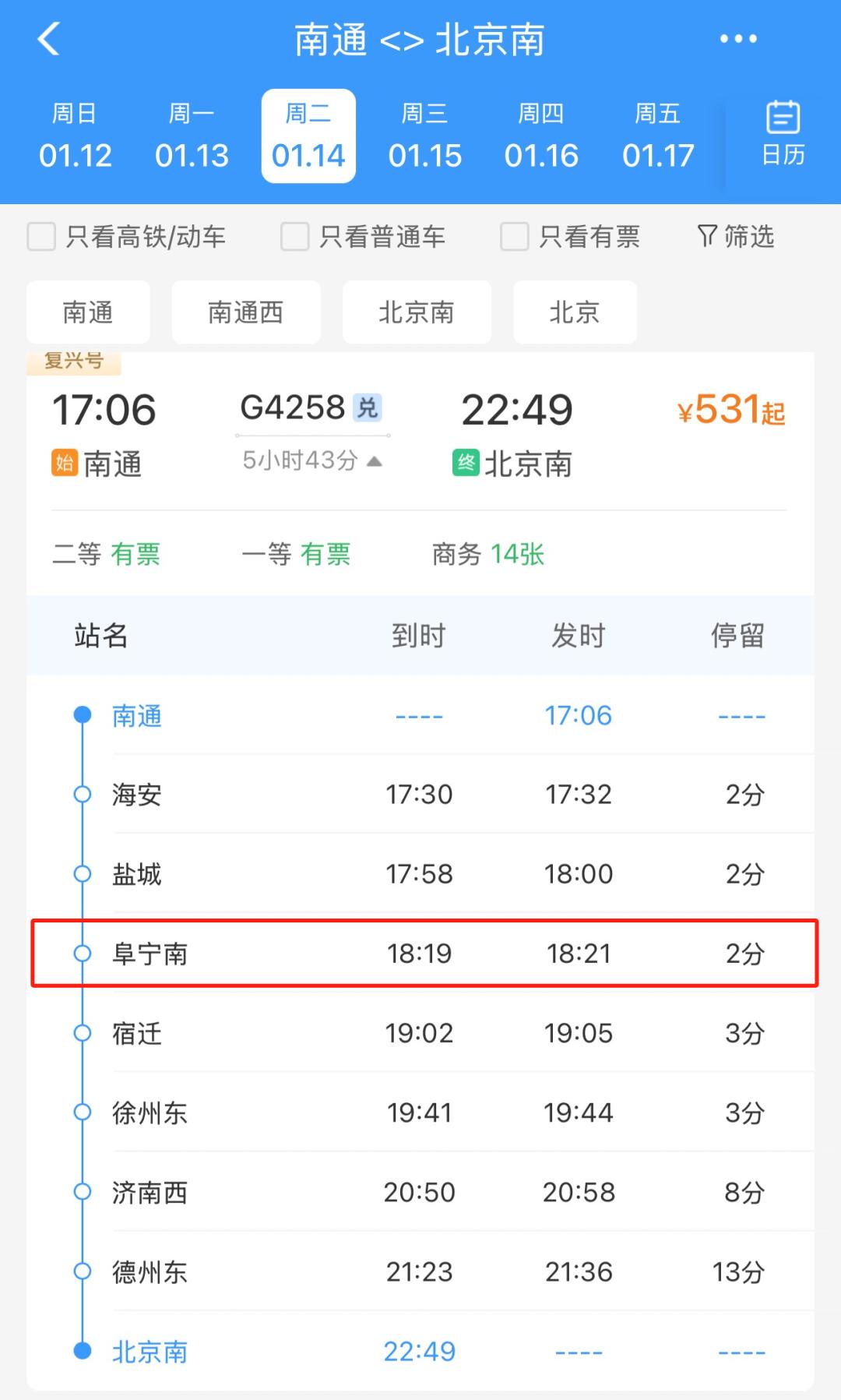Switch to Wednesday 01.15 date
Viewport: 841px width, 1400px height.
click(425, 136)
